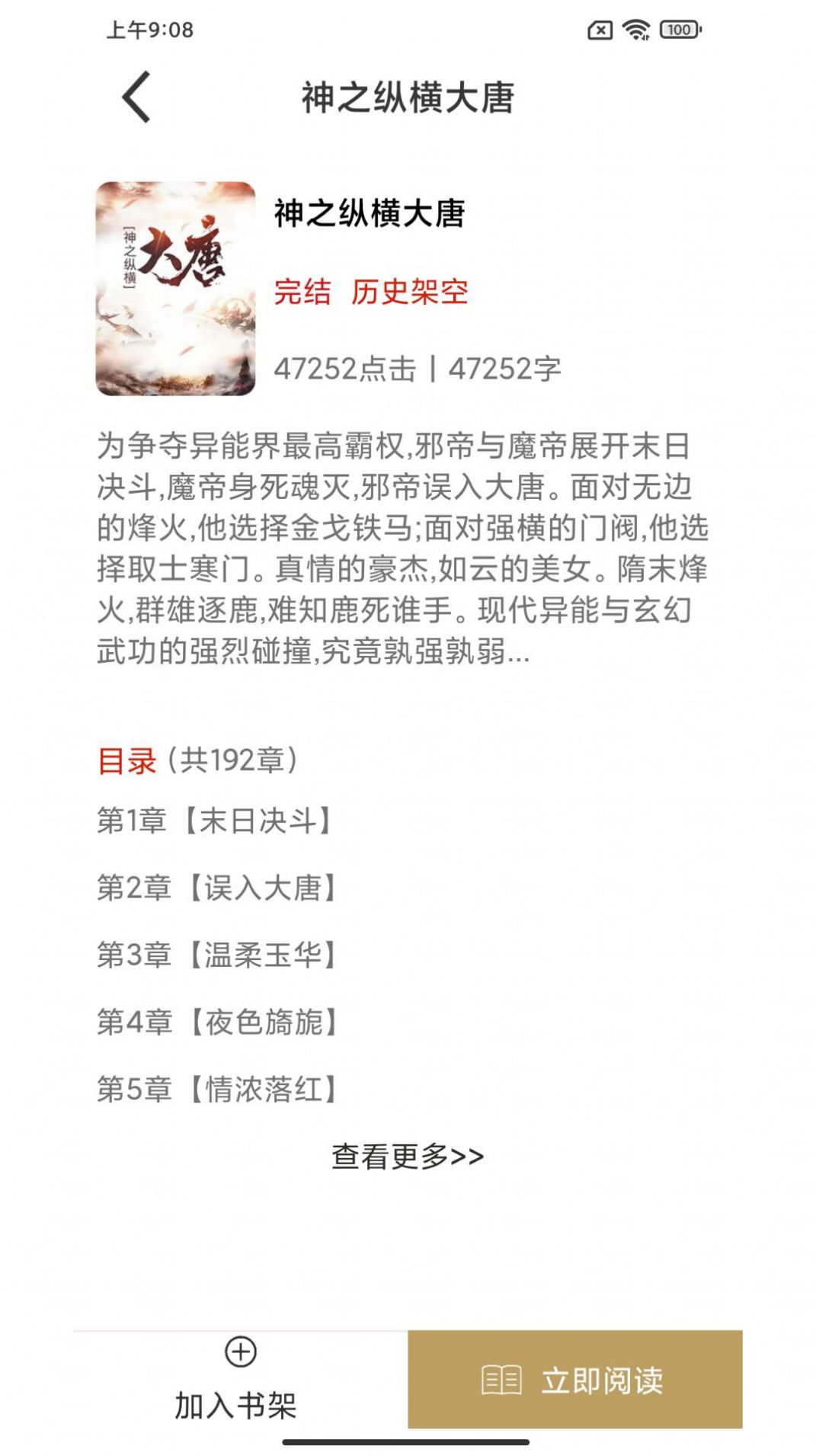Screen dimensions: 816x1456
Task: Open chapter 3 温柔玉华
Action: [x=219, y=955]
